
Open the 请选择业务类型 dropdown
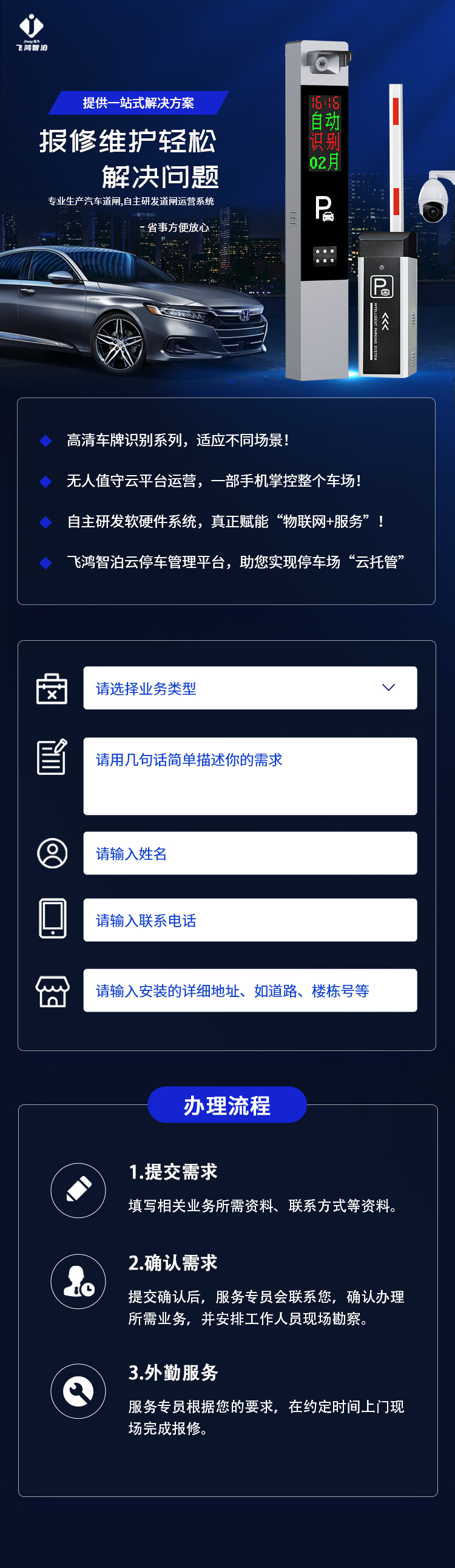point(250,688)
